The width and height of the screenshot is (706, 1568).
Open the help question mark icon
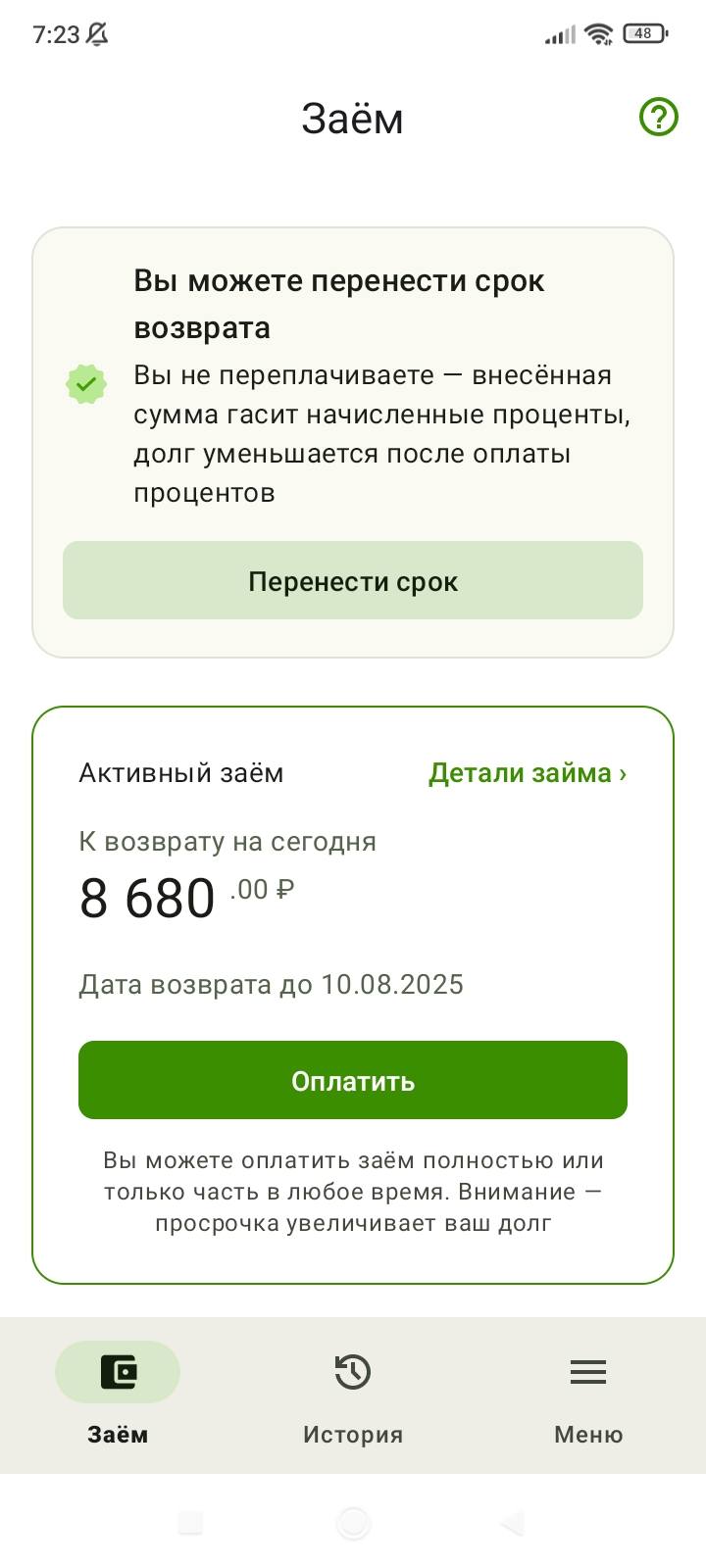657,117
